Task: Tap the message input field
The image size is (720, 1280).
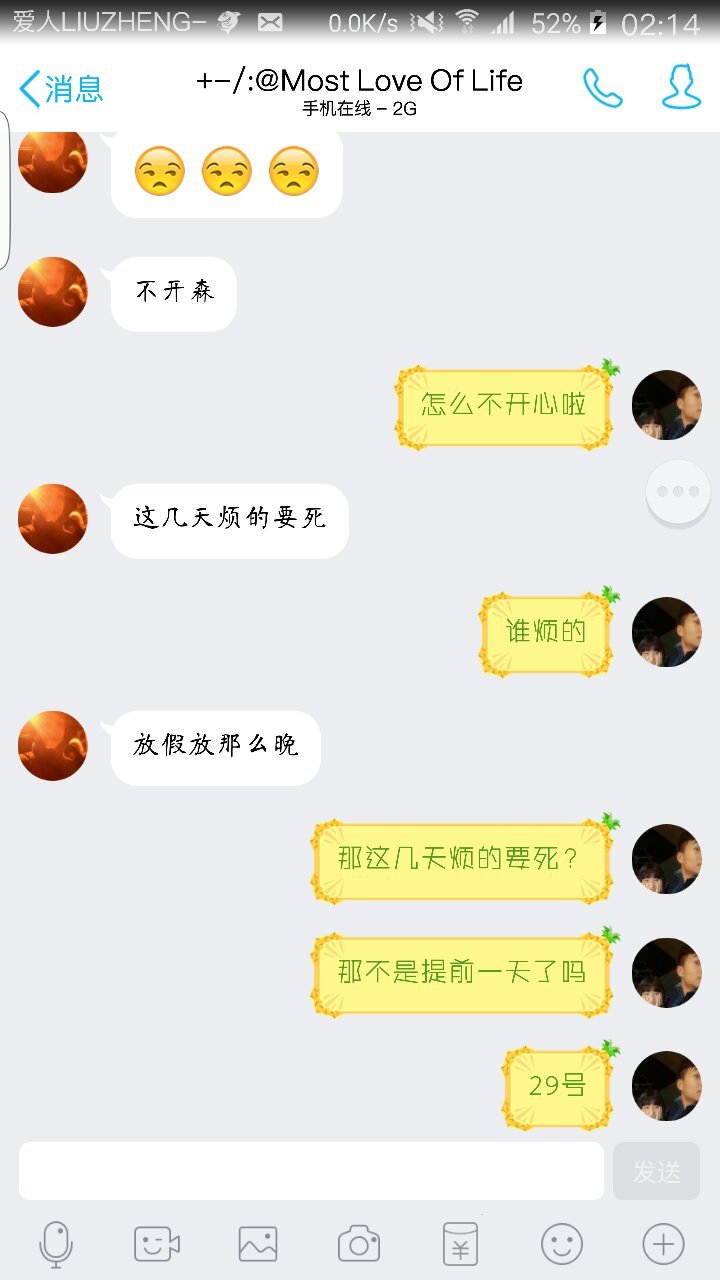Action: click(311, 1171)
